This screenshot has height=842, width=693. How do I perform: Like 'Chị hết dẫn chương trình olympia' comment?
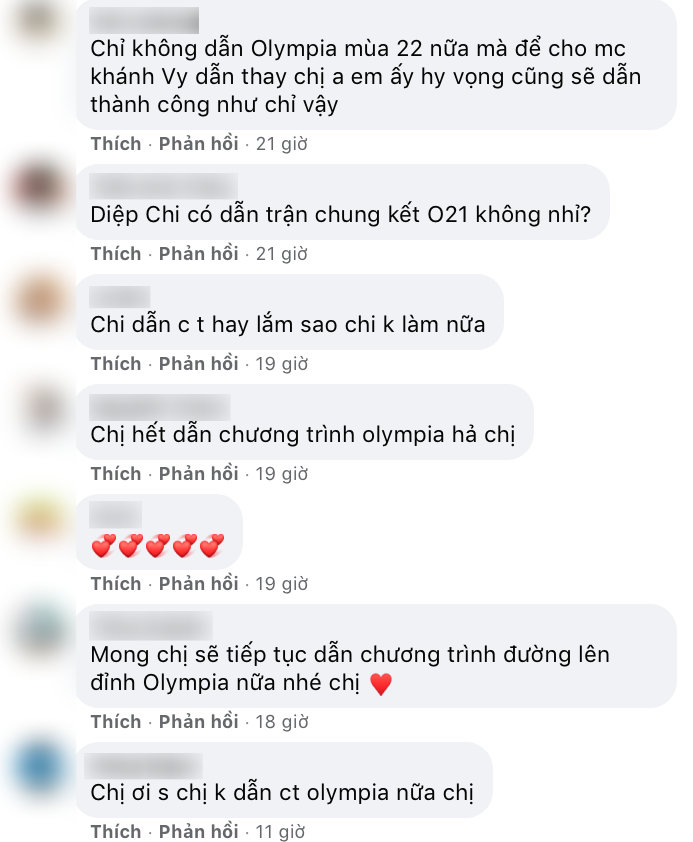(116, 474)
